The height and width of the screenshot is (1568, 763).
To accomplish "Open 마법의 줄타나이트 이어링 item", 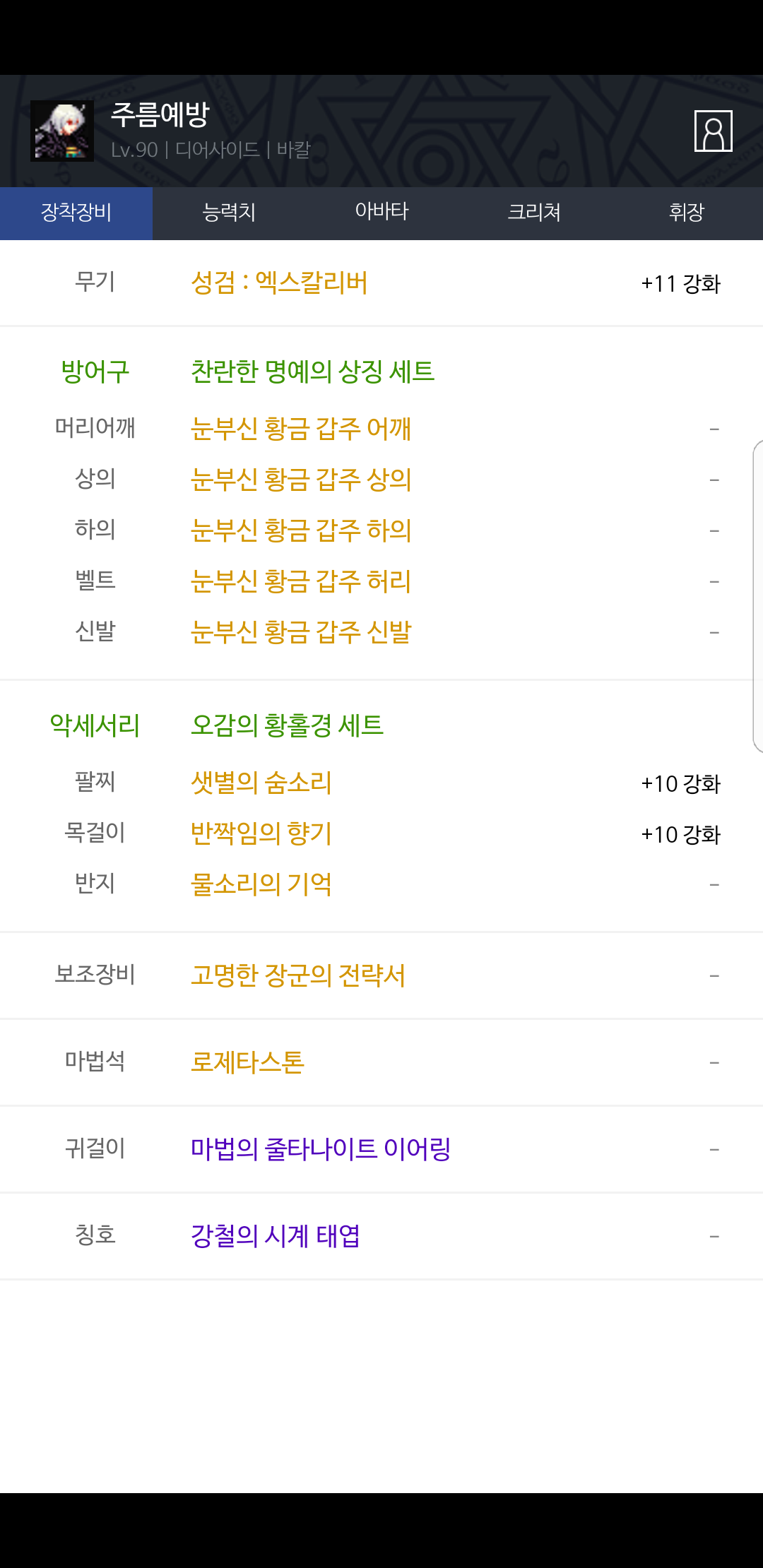I will click(321, 1149).
